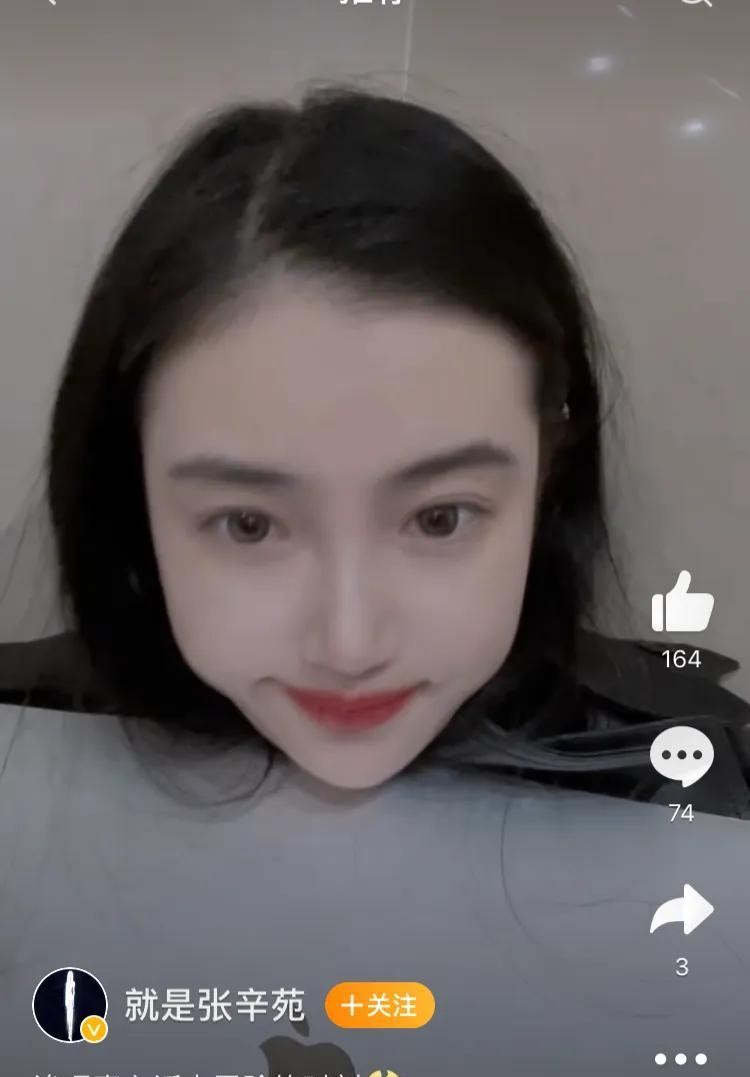Tap the thumbs-up like icon
The width and height of the screenshot is (750, 1077).
point(680,602)
